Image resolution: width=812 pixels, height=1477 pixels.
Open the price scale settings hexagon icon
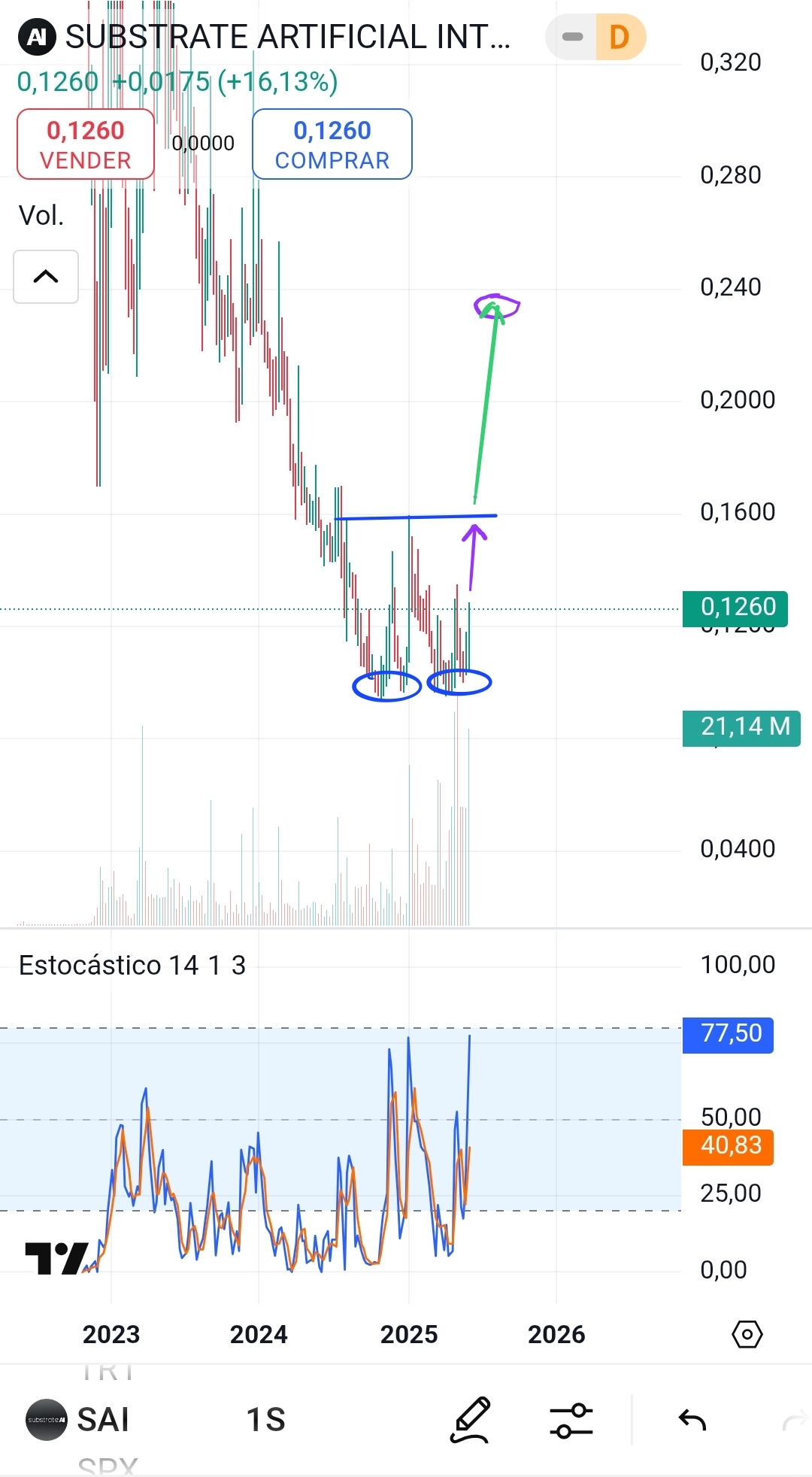tap(747, 1335)
